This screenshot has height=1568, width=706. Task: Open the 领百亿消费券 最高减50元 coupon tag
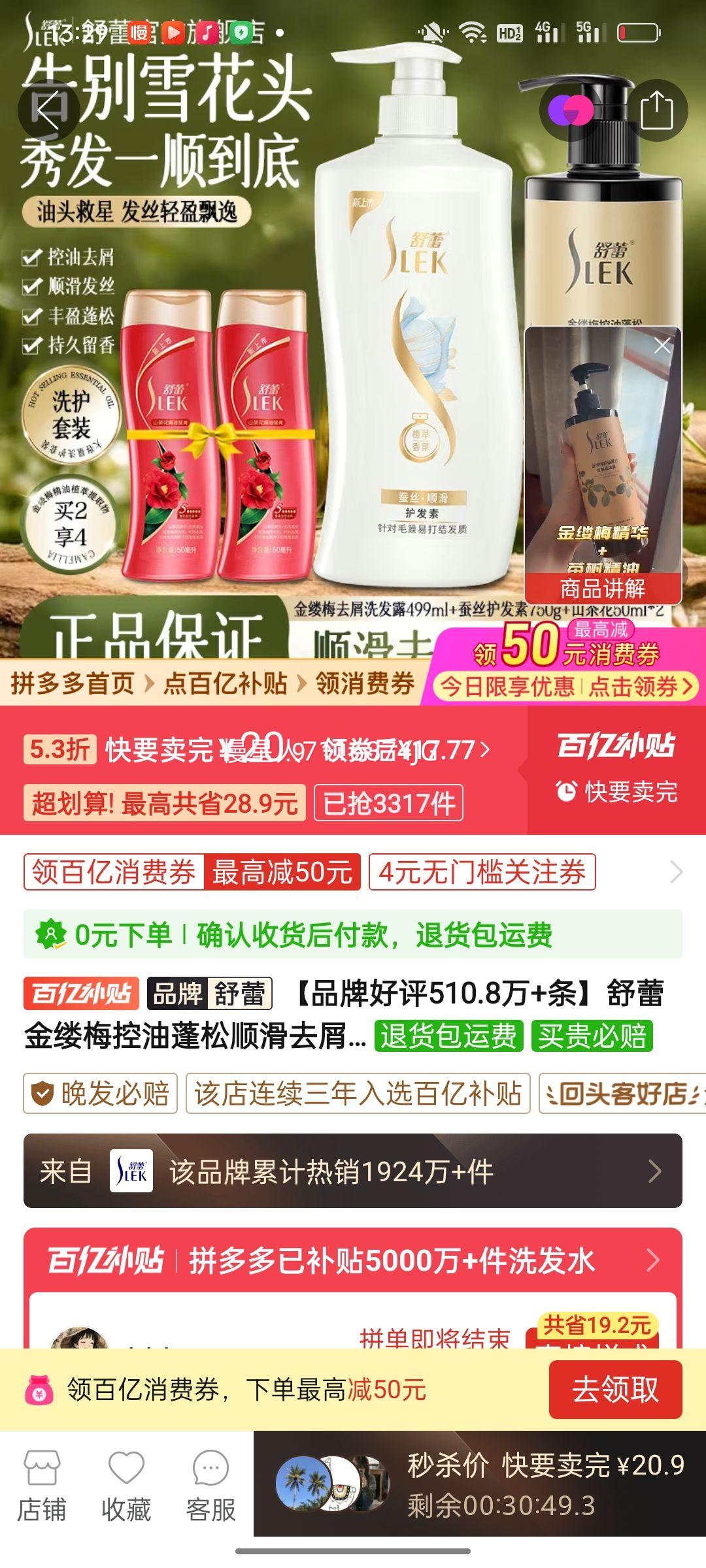(192, 872)
